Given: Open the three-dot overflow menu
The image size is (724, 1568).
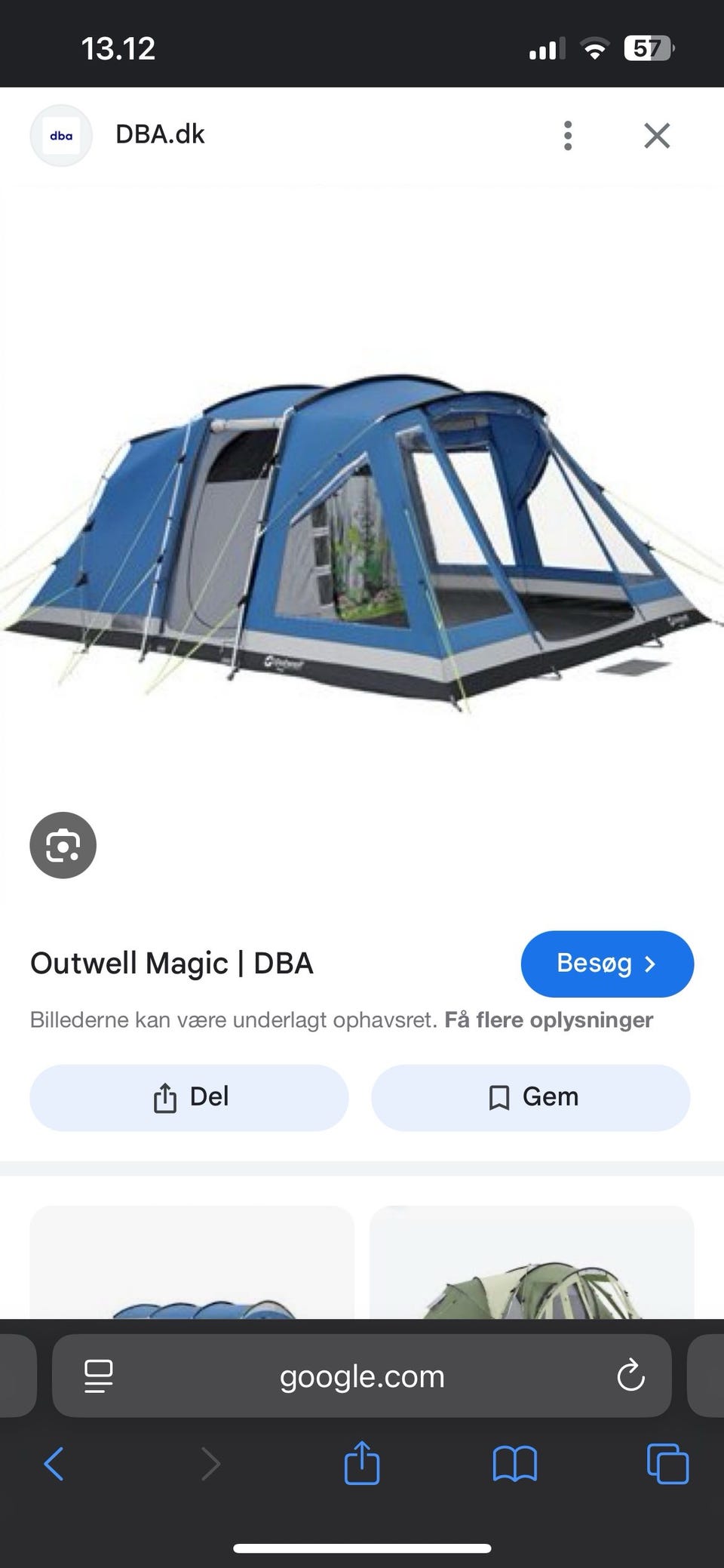Looking at the screenshot, I should click(567, 135).
